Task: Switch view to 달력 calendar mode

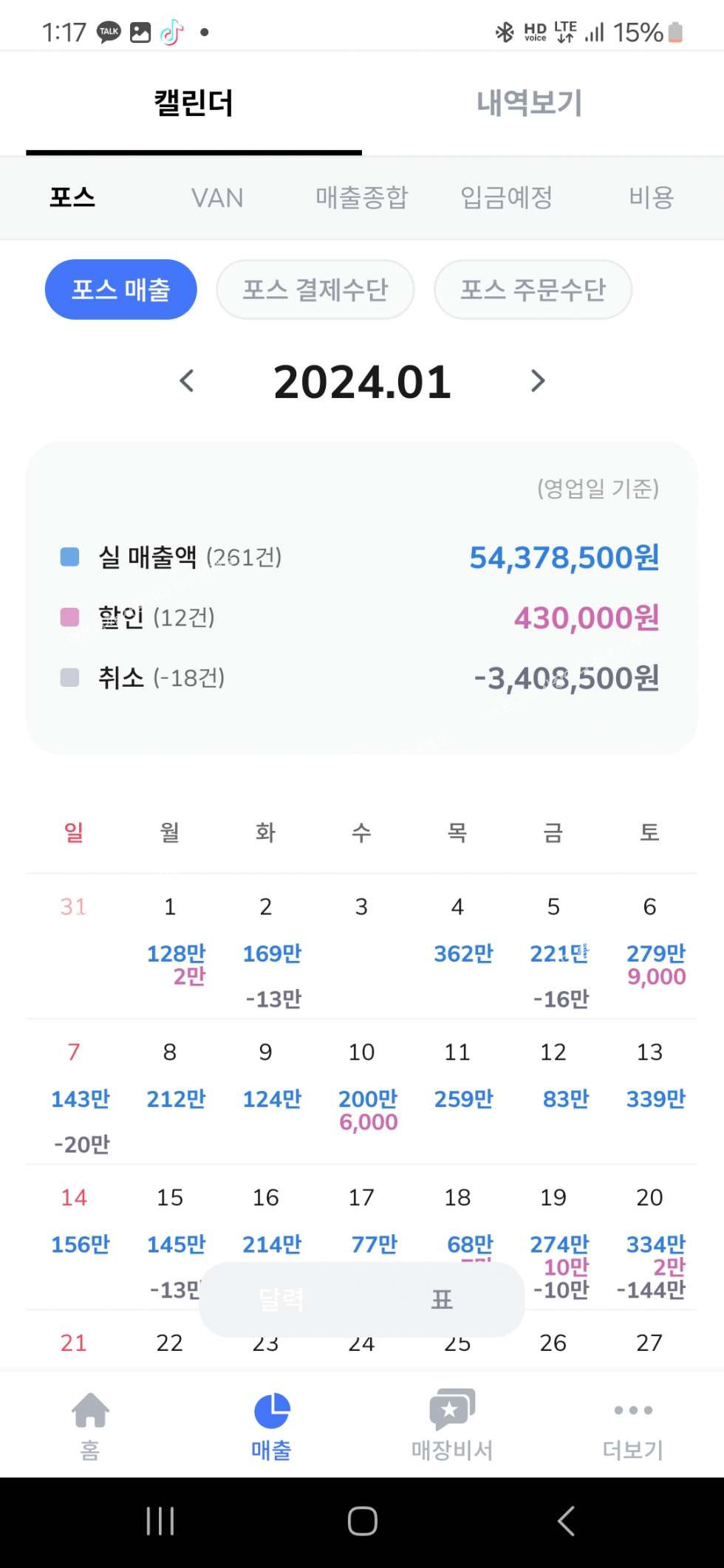Action: point(281,1299)
